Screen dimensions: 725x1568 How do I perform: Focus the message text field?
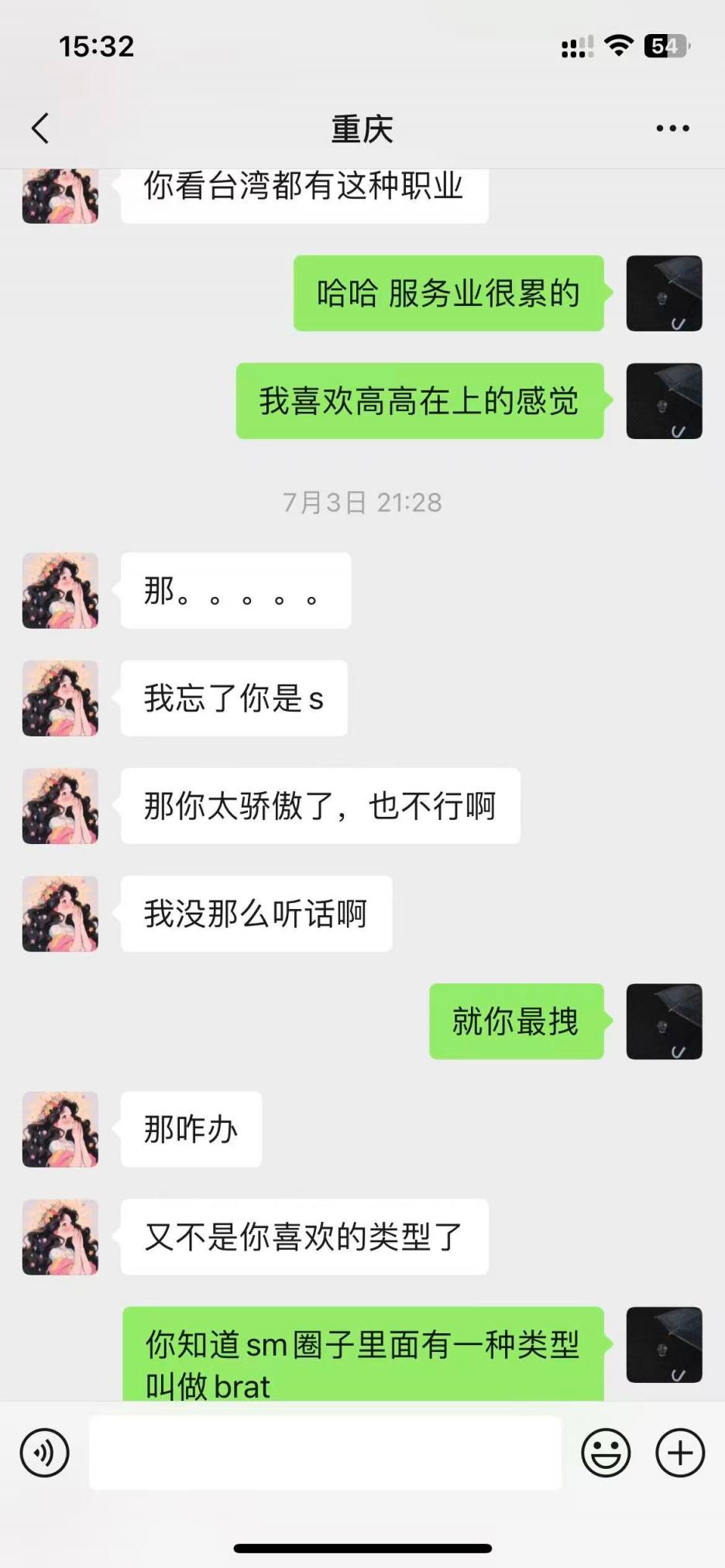325,1453
